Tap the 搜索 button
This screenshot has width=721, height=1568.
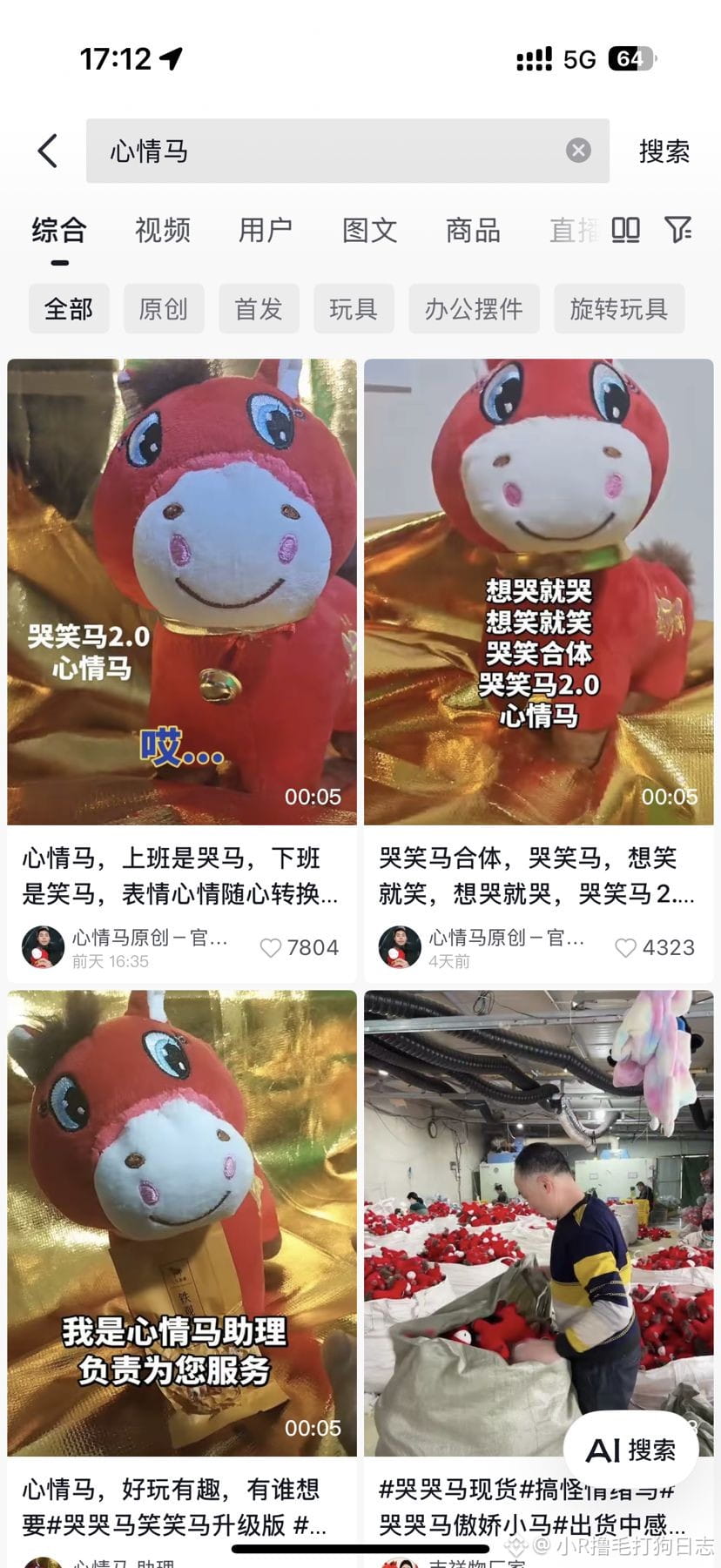click(664, 151)
